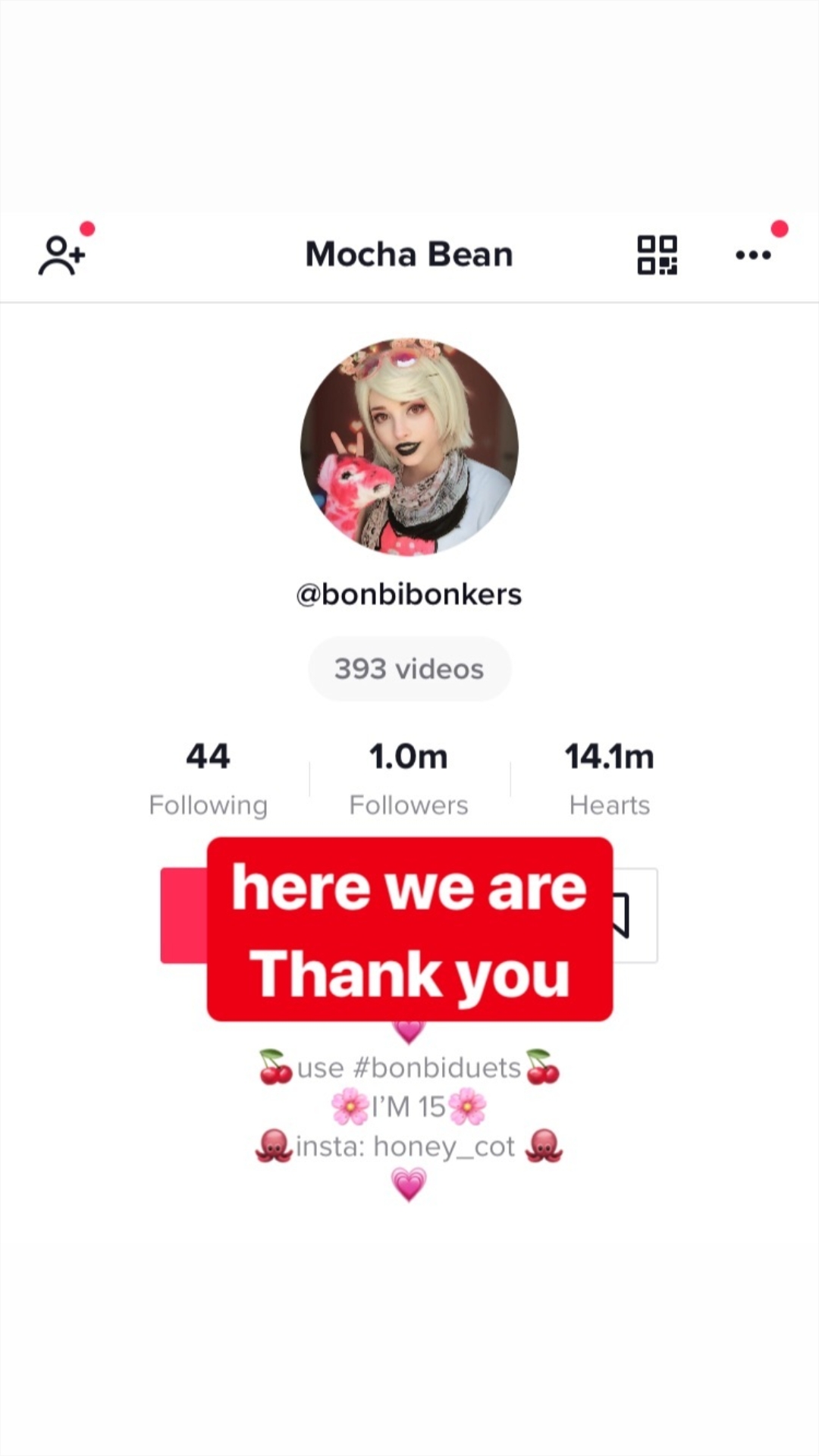This screenshot has width=819, height=1456.
Task: View the 44 Following list
Action: coord(208,780)
